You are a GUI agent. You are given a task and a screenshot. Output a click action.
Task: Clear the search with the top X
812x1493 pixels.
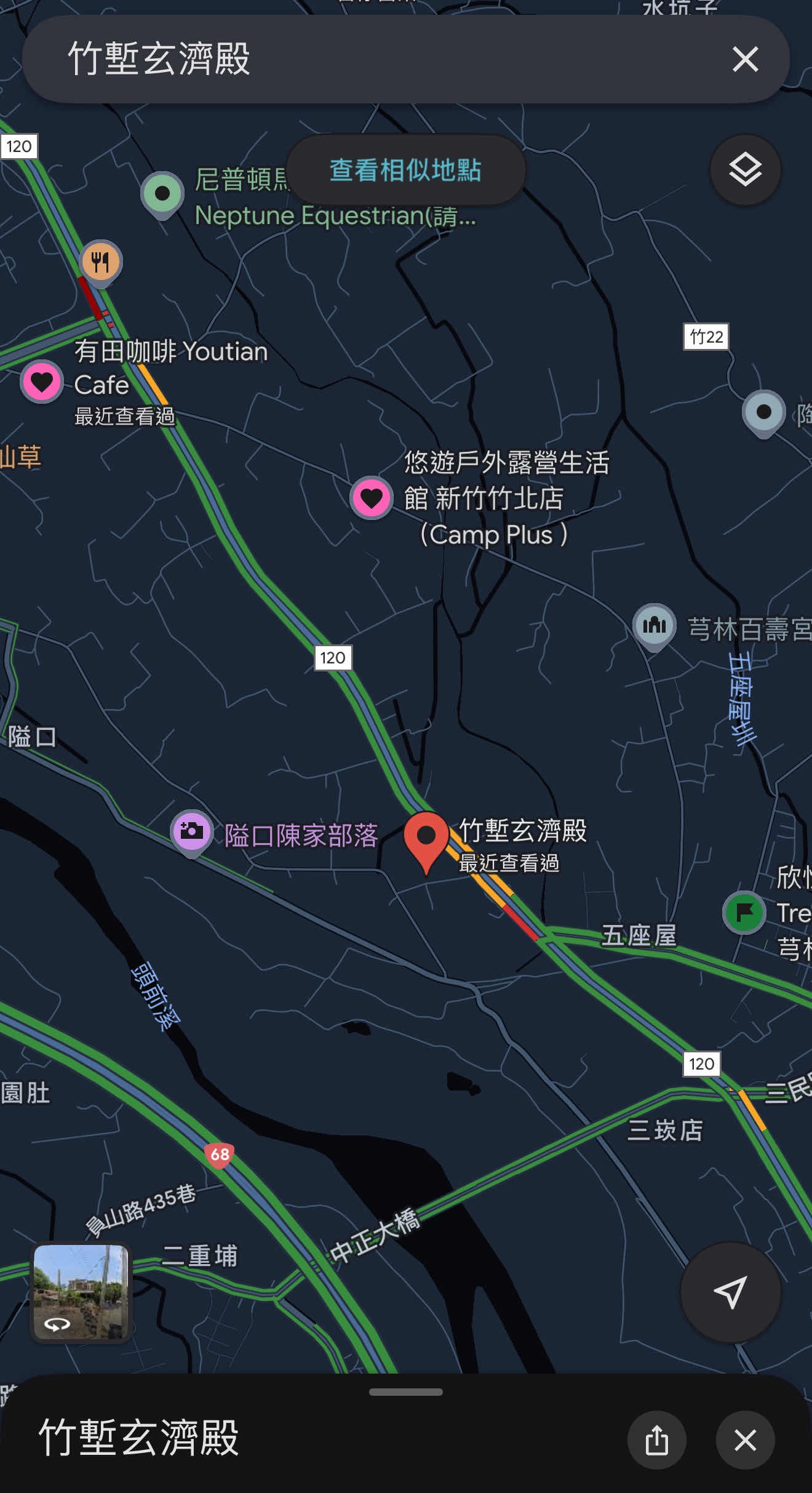pos(745,60)
